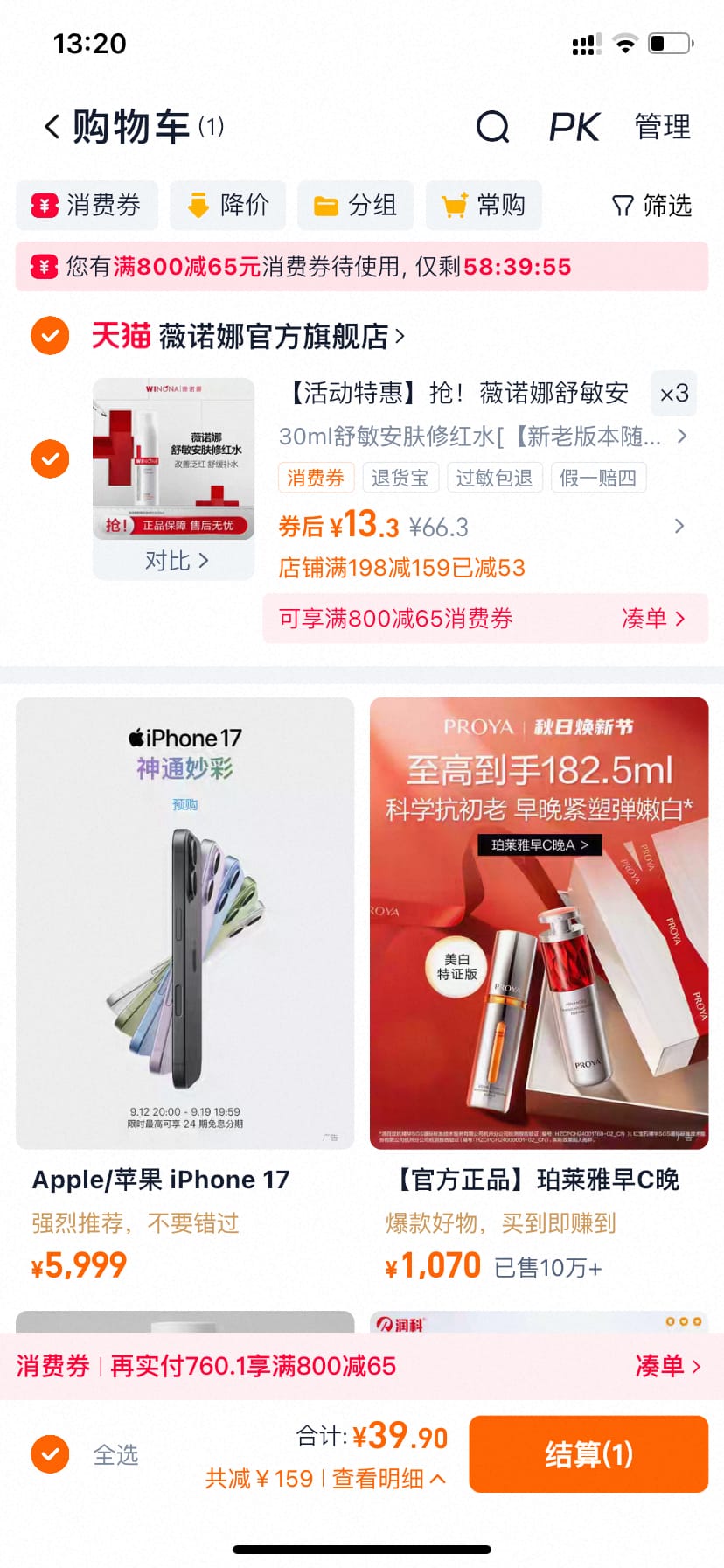This screenshot has height=1568, width=724.
Task: Tap 管理 to manage cart items
Action: coord(662,127)
